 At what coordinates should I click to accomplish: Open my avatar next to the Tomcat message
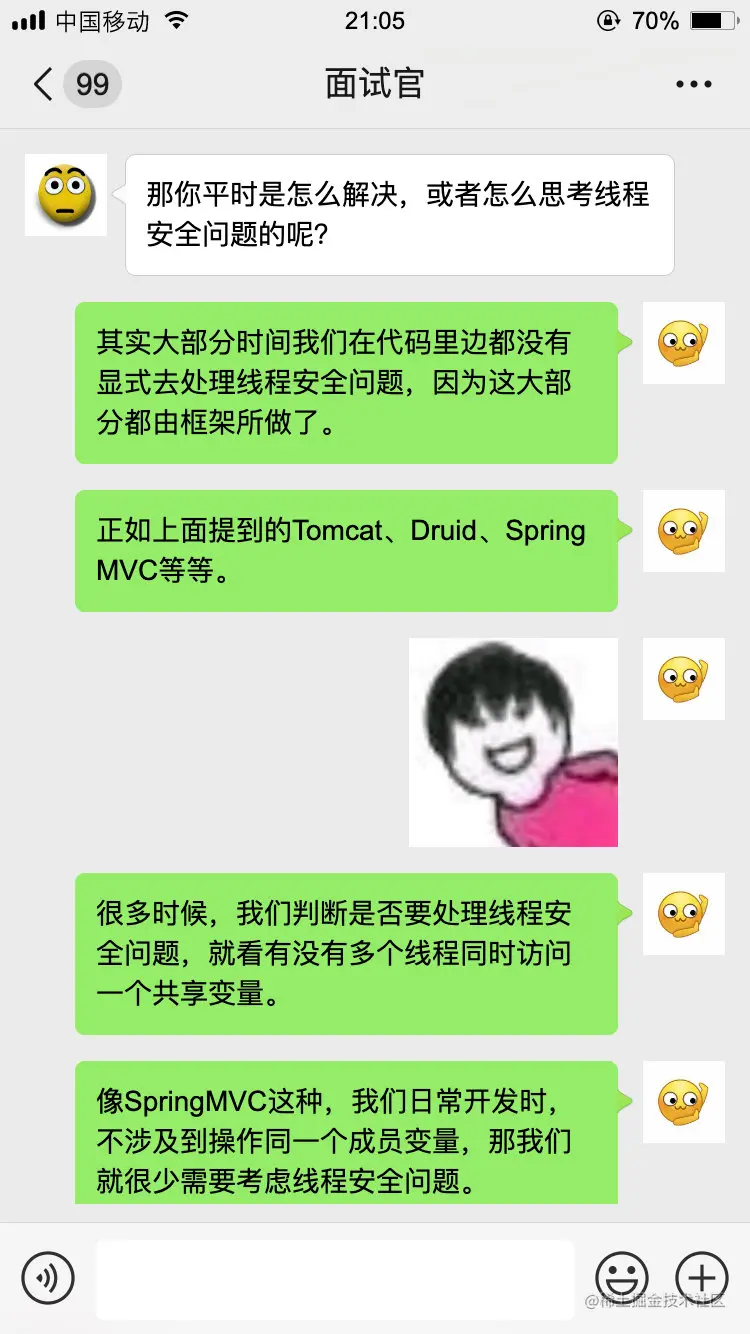click(x=683, y=531)
